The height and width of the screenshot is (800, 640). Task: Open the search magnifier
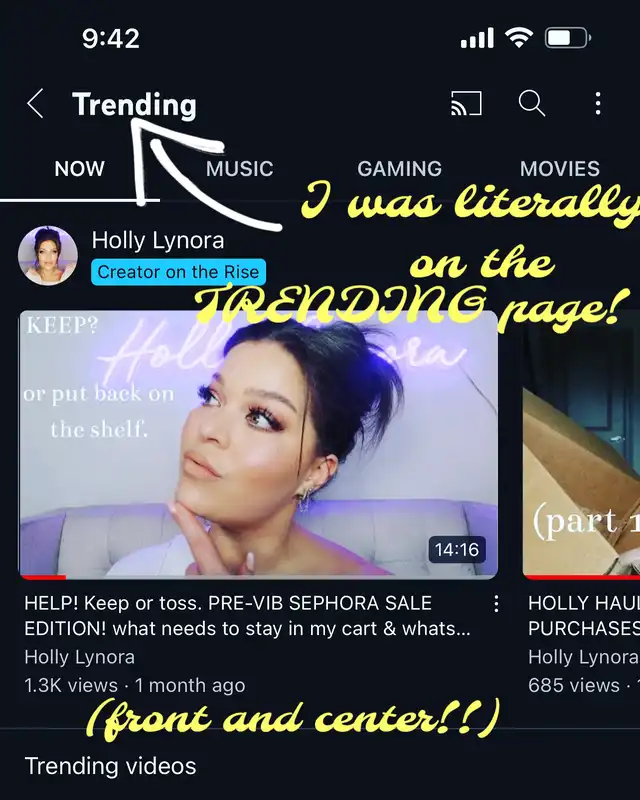[x=531, y=103]
